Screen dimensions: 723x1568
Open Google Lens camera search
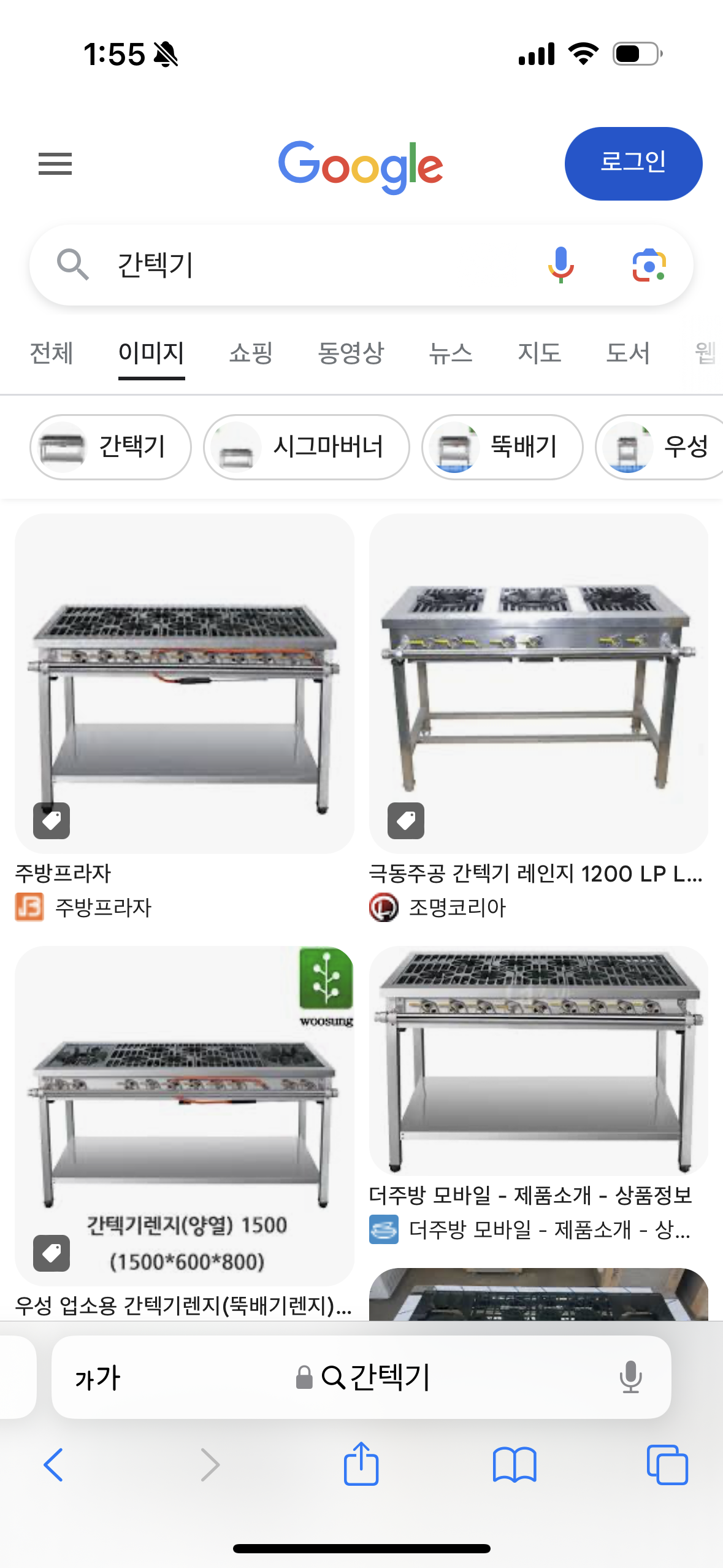(x=649, y=265)
